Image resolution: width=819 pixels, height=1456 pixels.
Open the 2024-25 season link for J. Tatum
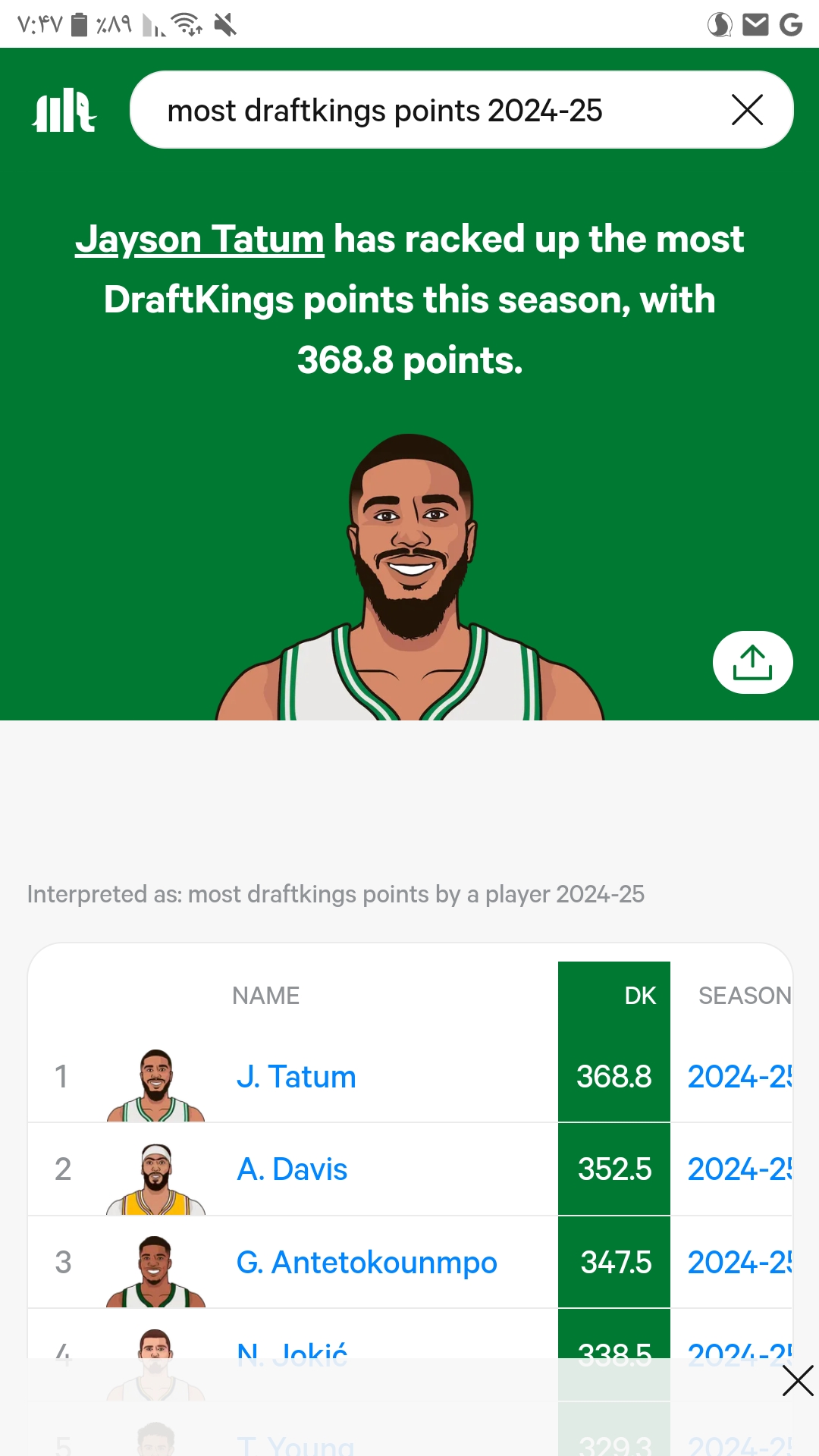point(739,1077)
